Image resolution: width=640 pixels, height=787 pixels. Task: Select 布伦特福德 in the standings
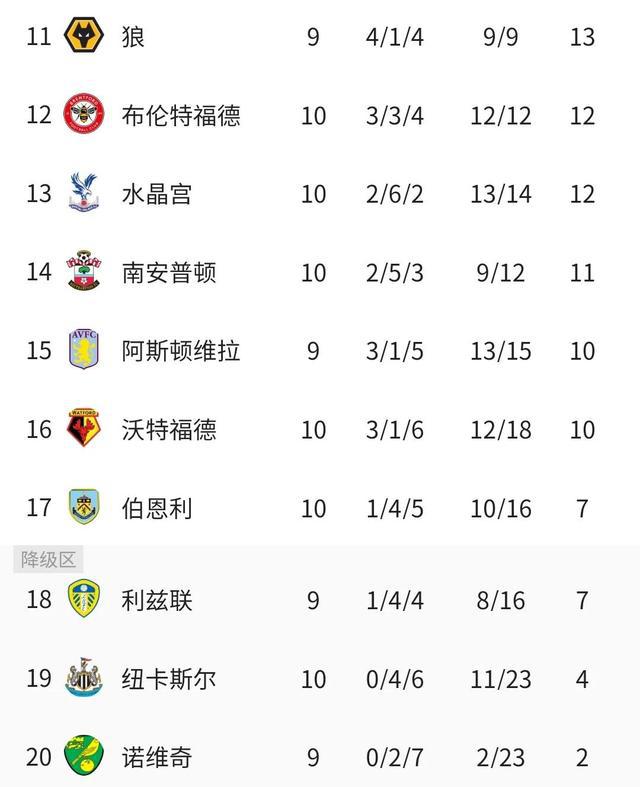coord(181,115)
